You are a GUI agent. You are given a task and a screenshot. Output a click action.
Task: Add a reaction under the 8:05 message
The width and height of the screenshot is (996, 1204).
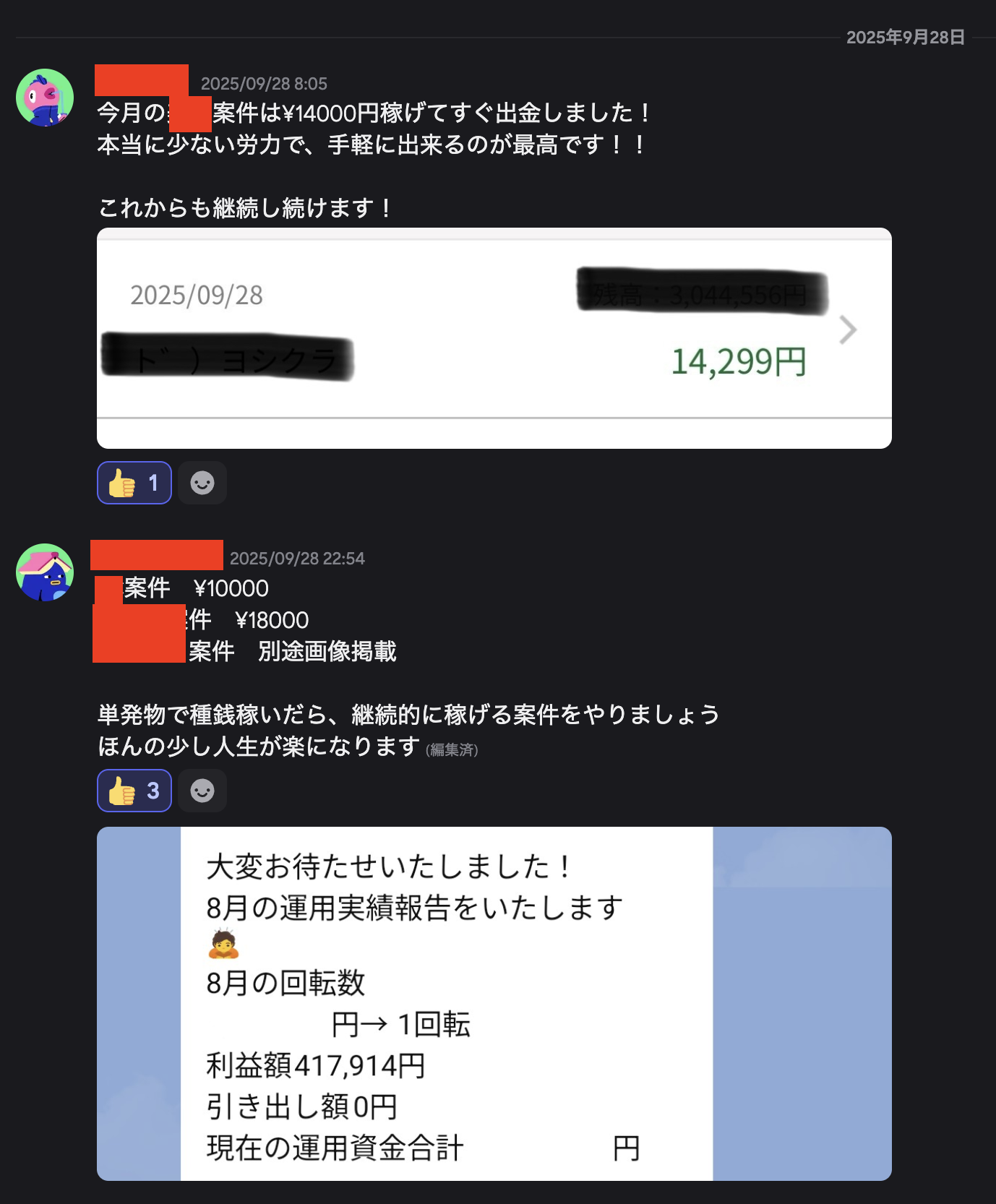202,483
